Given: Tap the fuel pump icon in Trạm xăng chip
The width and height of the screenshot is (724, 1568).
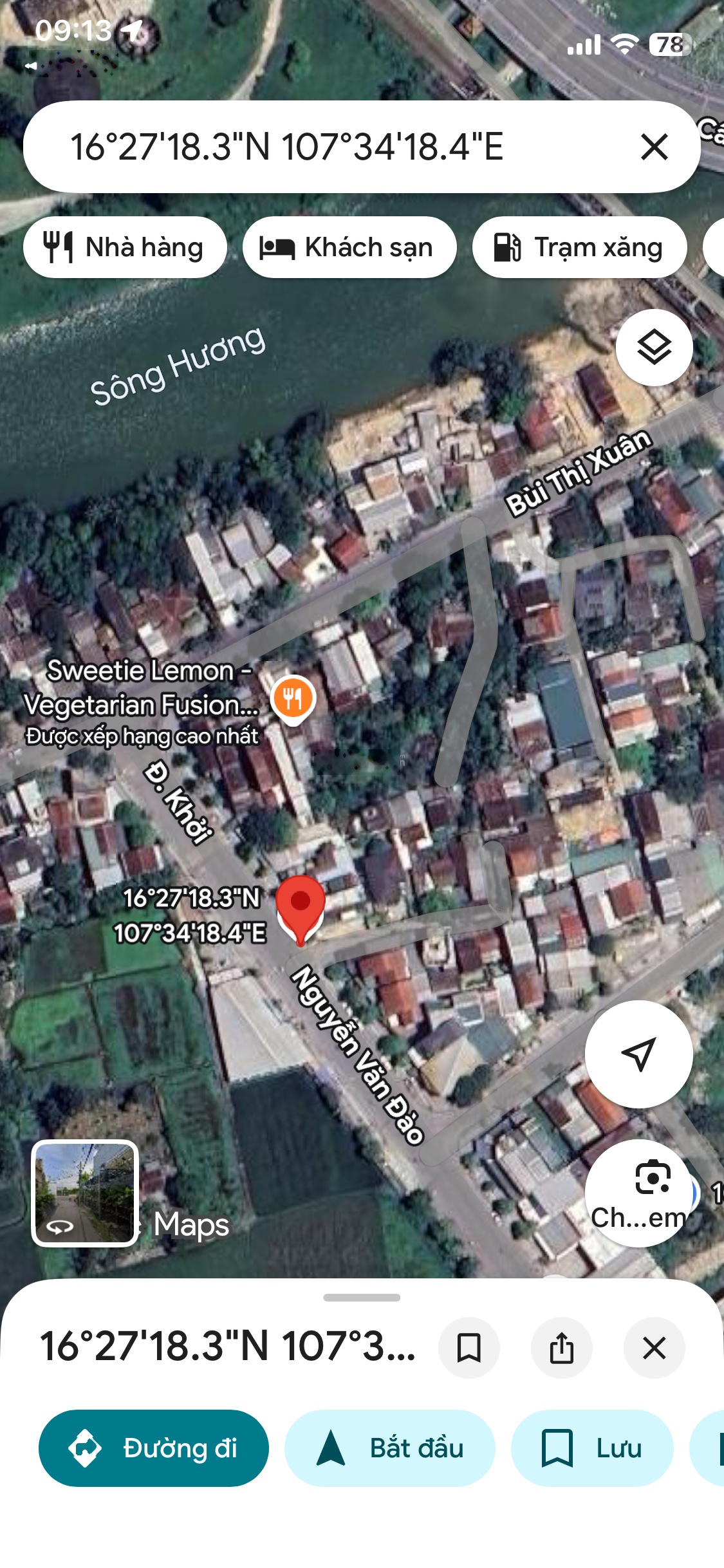Looking at the screenshot, I should (x=508, y=247).
